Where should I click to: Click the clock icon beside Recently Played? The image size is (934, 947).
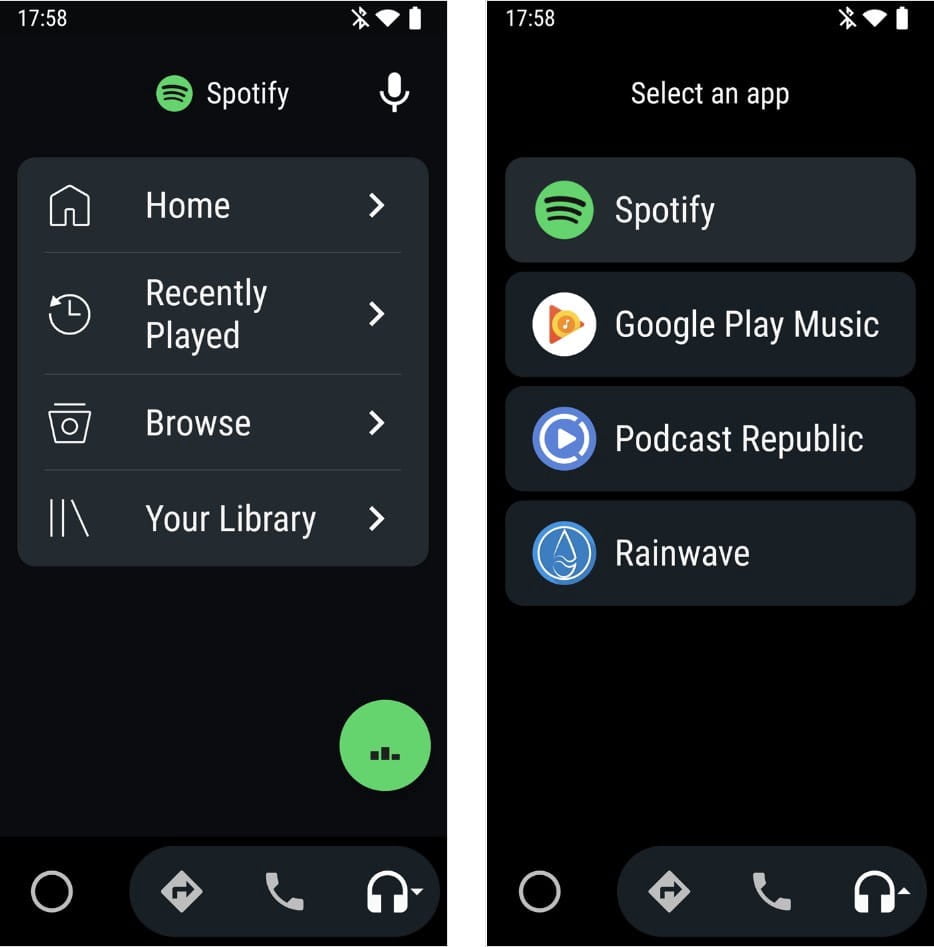pos(69,313)
